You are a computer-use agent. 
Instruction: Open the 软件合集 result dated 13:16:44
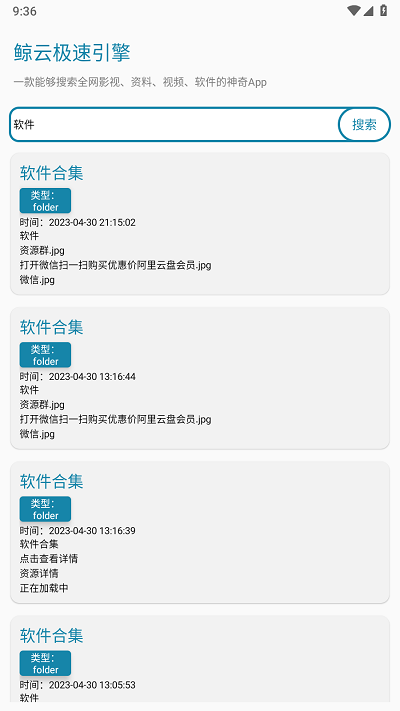click(x=200, y=378)
